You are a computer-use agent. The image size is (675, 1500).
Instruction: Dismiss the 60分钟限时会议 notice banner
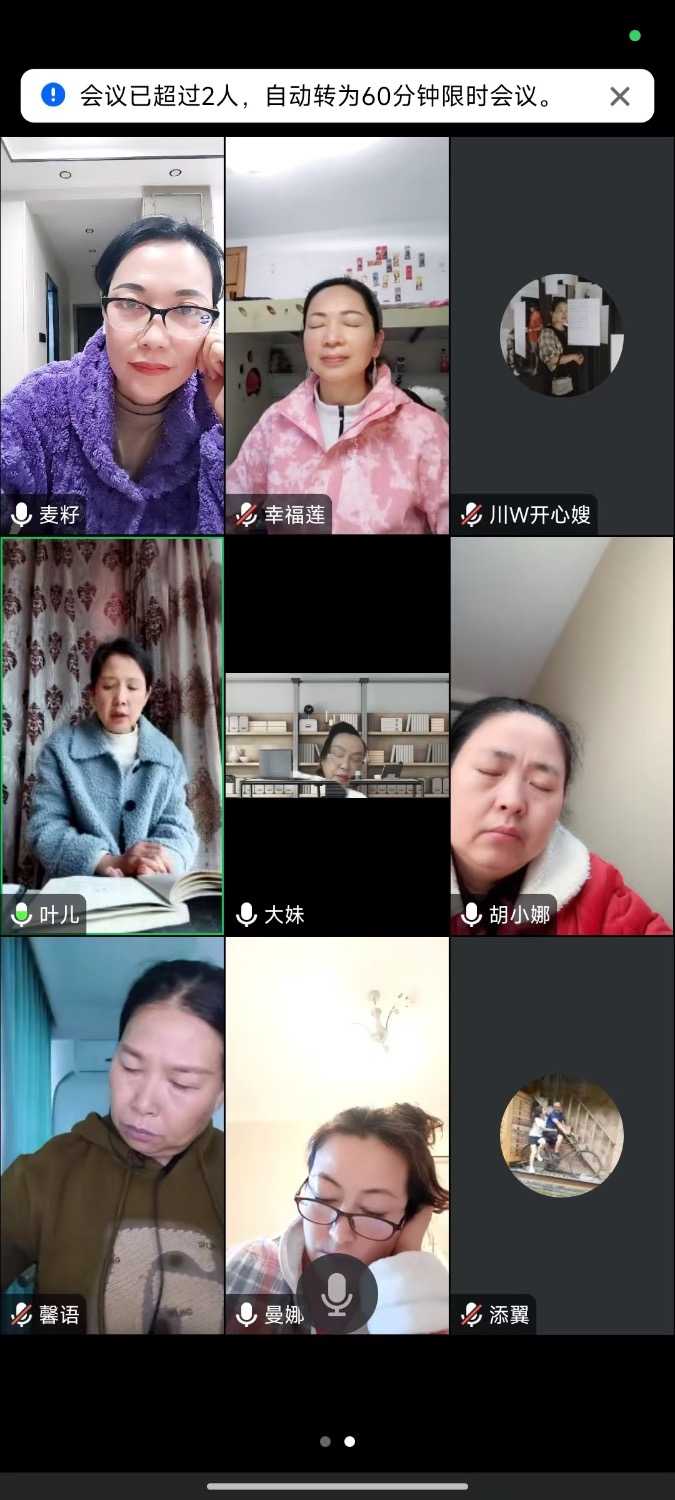620,96
